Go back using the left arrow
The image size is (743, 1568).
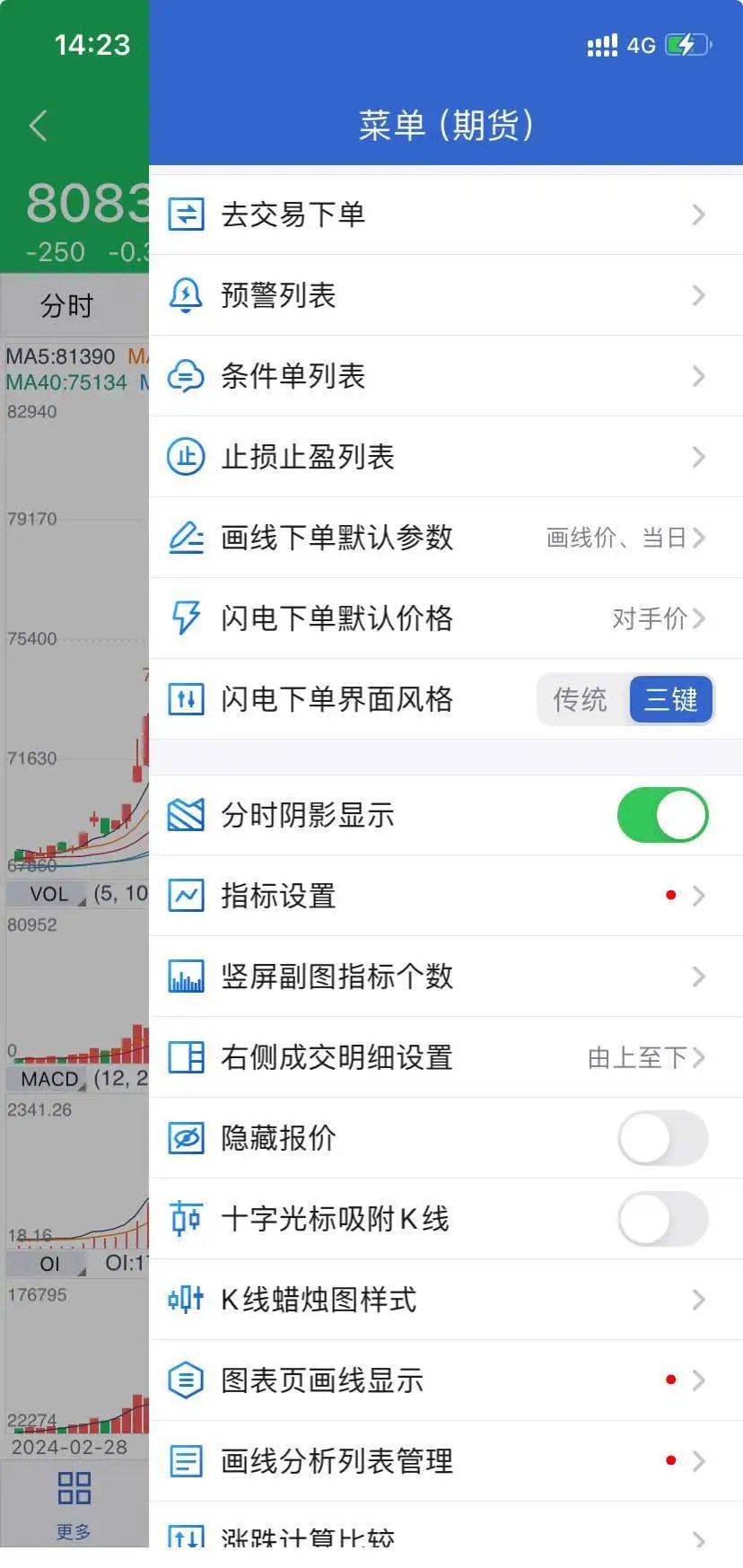[38, 126]
